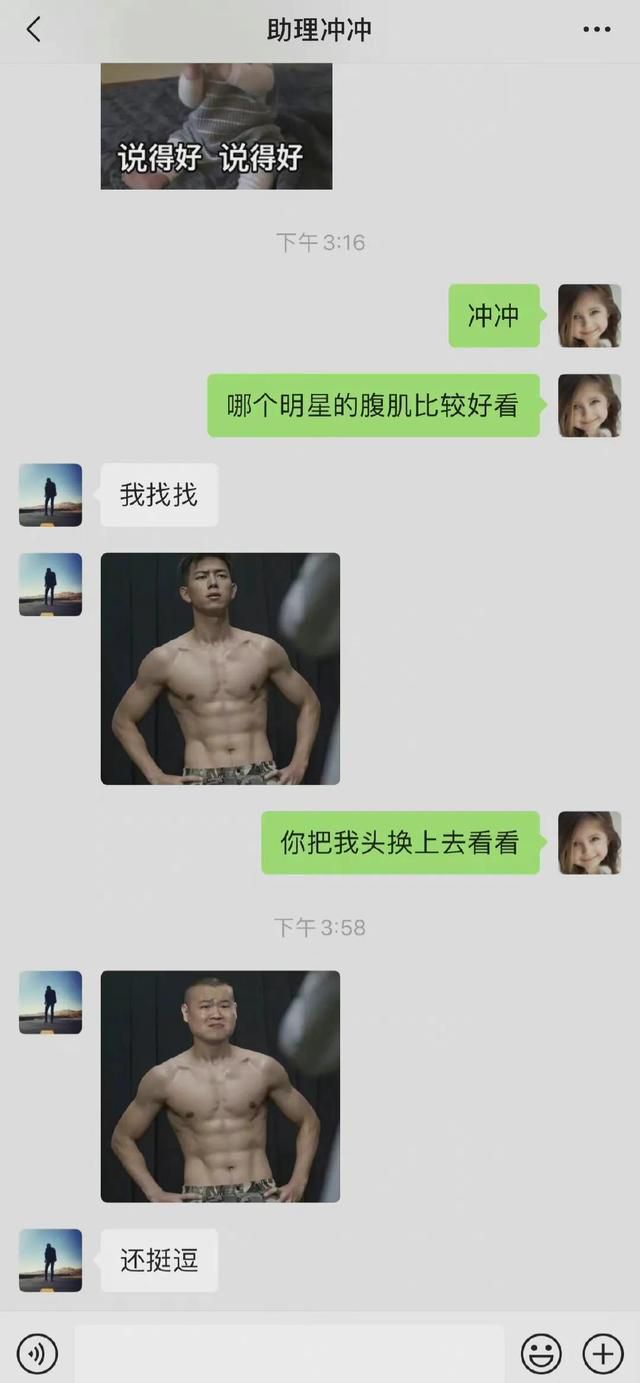This screenshot has height=1383, width=640.
Task: Open the three-dot chat info menu
Action: (x=596, y=30)
